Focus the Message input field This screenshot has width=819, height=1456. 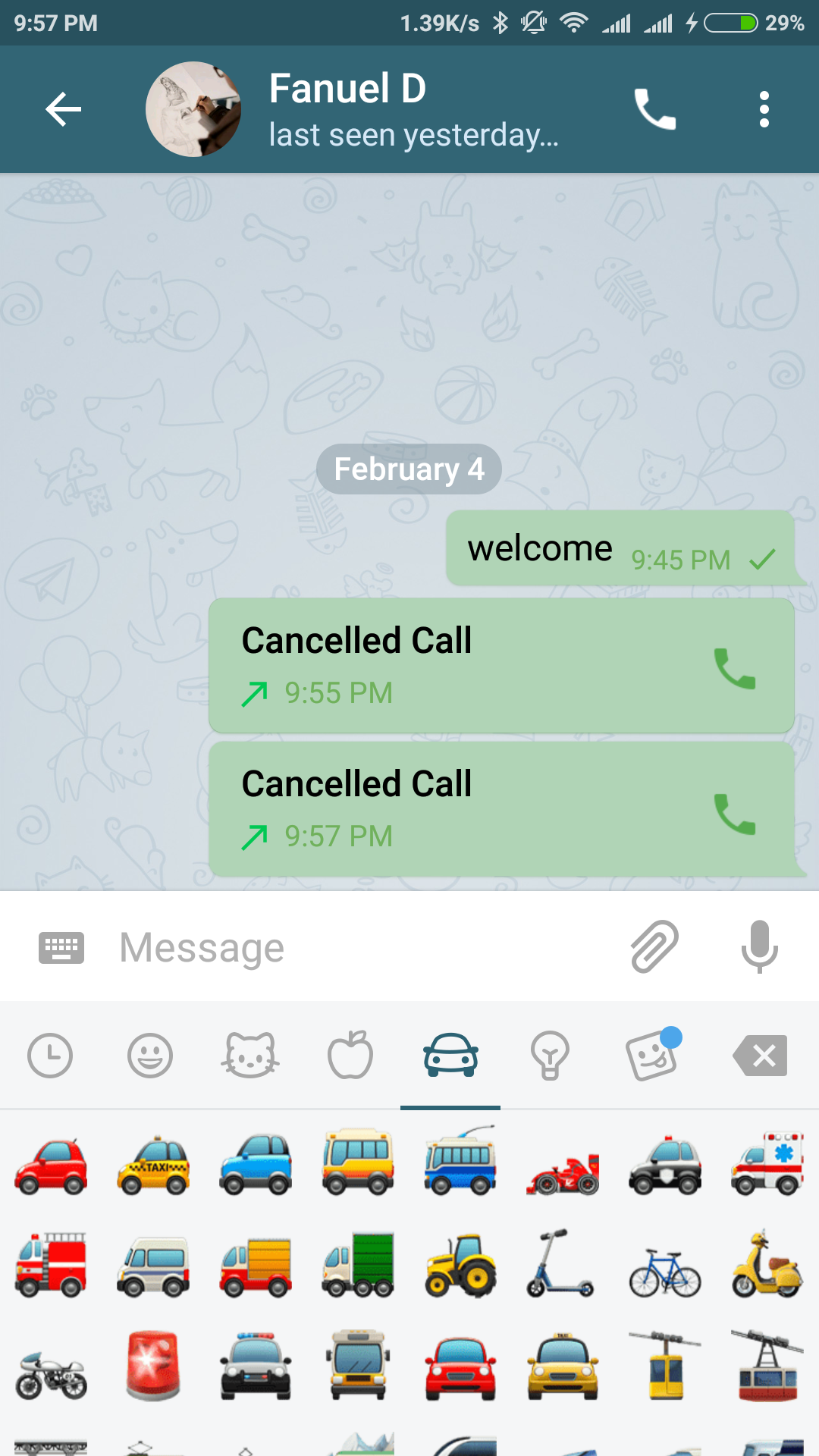click(364, 947)
